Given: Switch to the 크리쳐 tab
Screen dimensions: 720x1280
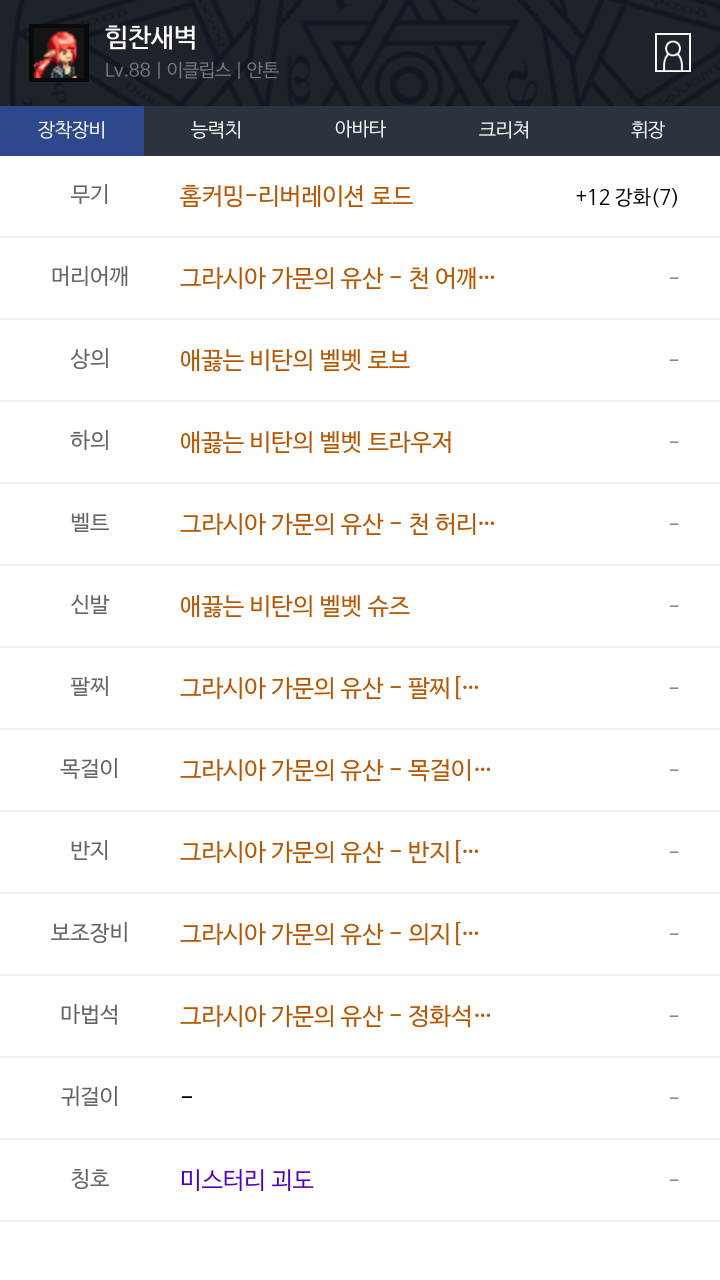Looking at the screenshot, I should tap(504, 131).
